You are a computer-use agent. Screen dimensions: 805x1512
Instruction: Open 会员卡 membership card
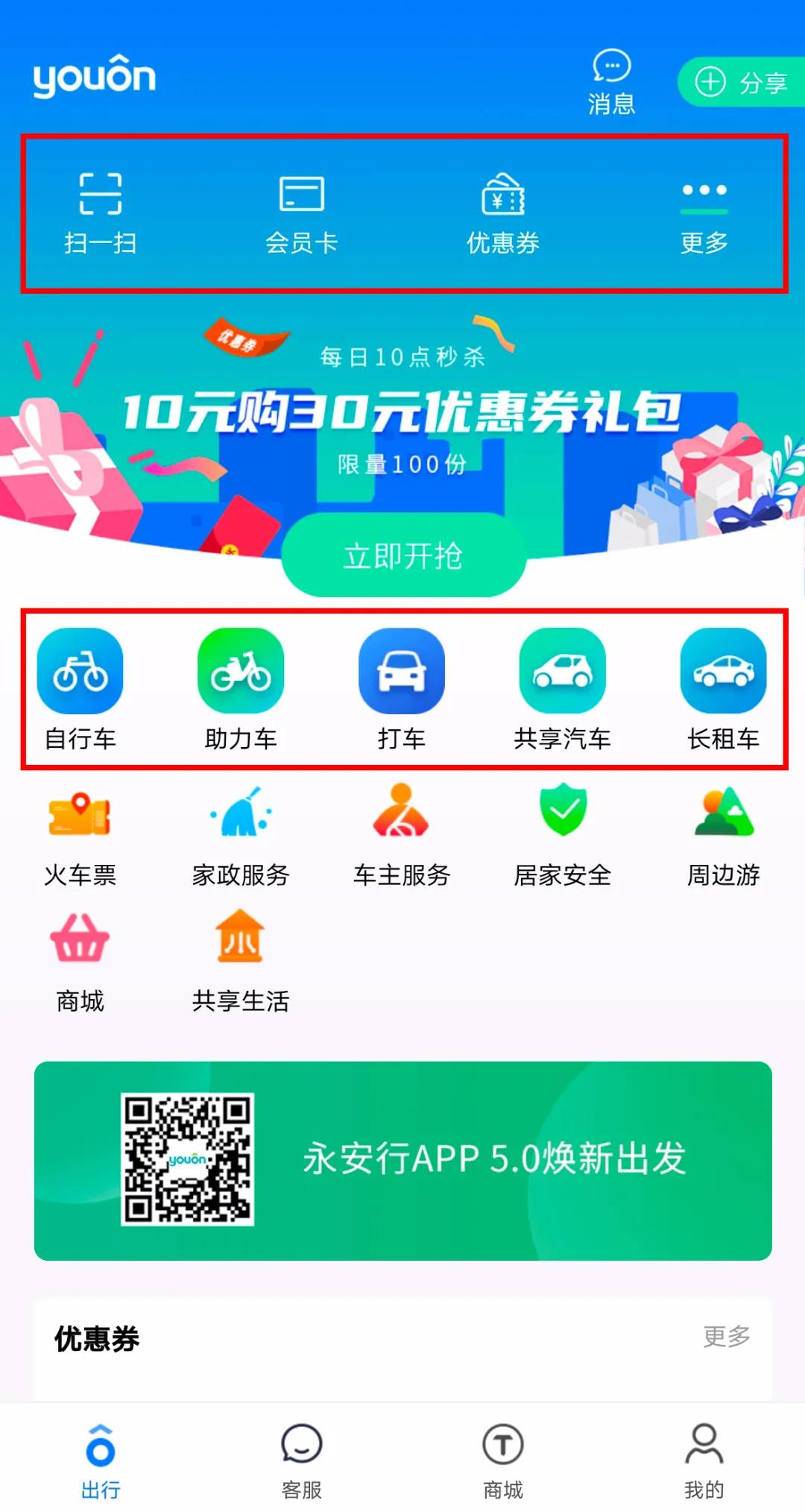pos(301,212)
